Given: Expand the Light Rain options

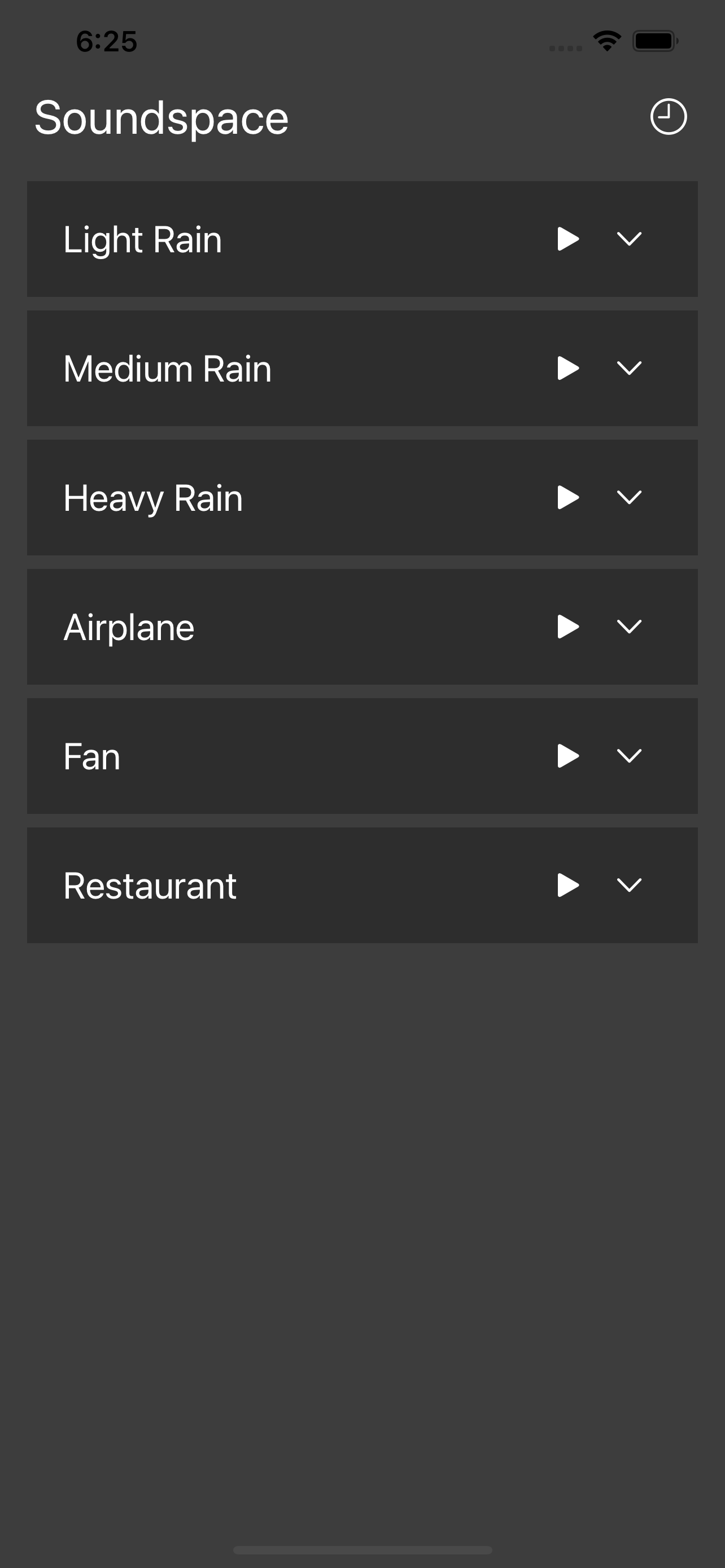Looking at the screenshot, I should tap(629, 239).
